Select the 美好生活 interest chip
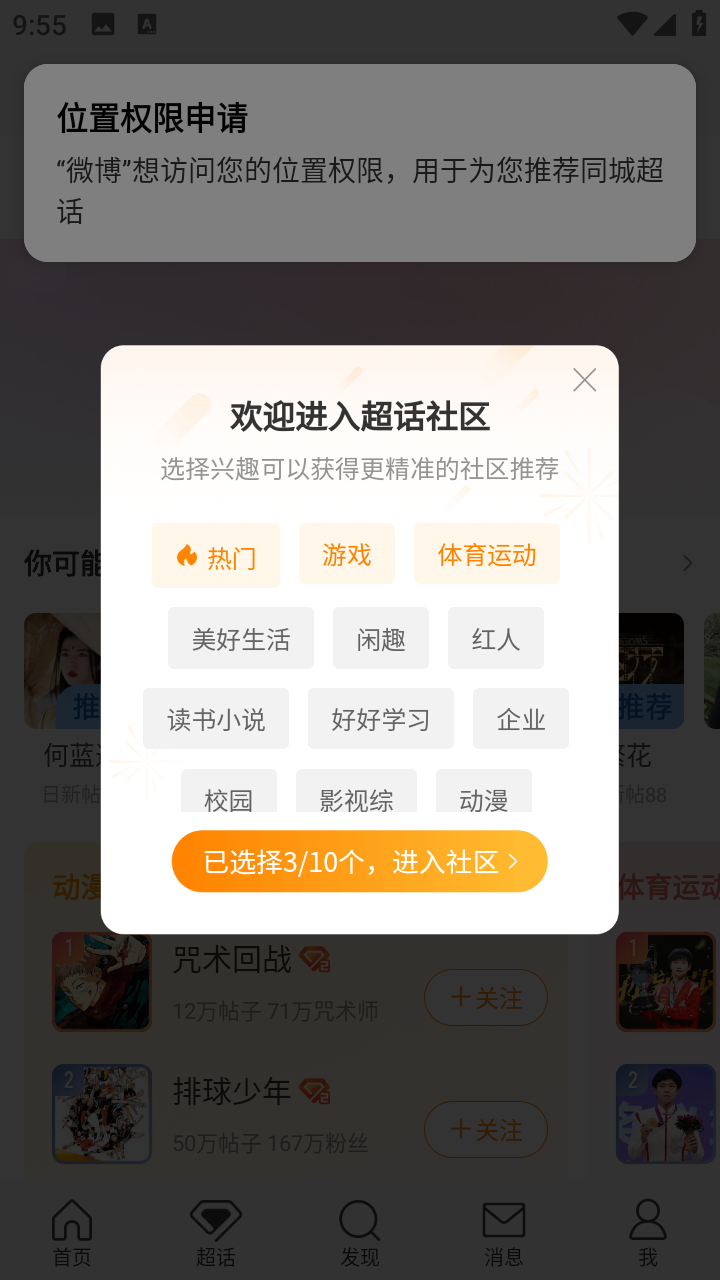Screen dimensions: 720x1280 point(240,638)
